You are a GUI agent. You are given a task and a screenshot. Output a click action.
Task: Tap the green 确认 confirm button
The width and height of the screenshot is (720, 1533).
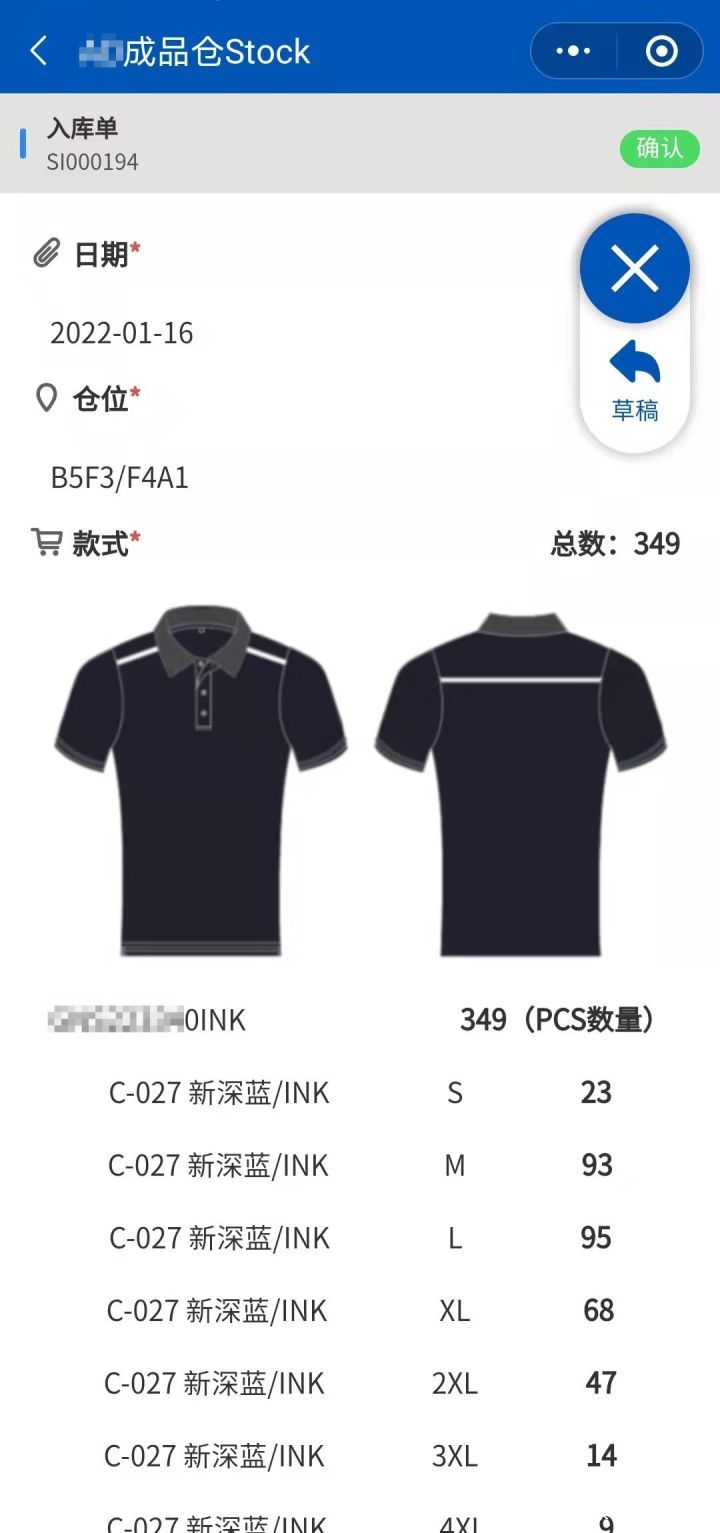coord(659,149)
